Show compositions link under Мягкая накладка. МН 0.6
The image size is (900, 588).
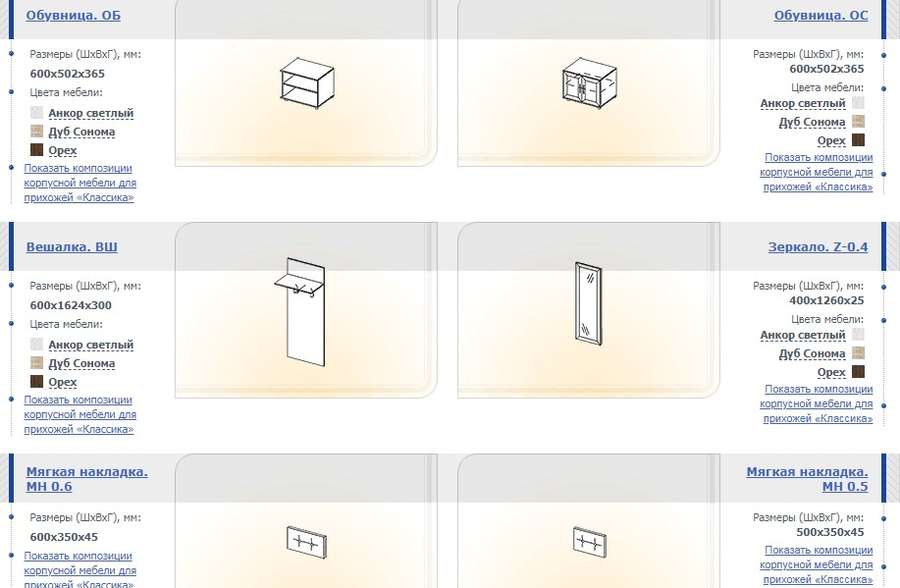click(80, 569)
